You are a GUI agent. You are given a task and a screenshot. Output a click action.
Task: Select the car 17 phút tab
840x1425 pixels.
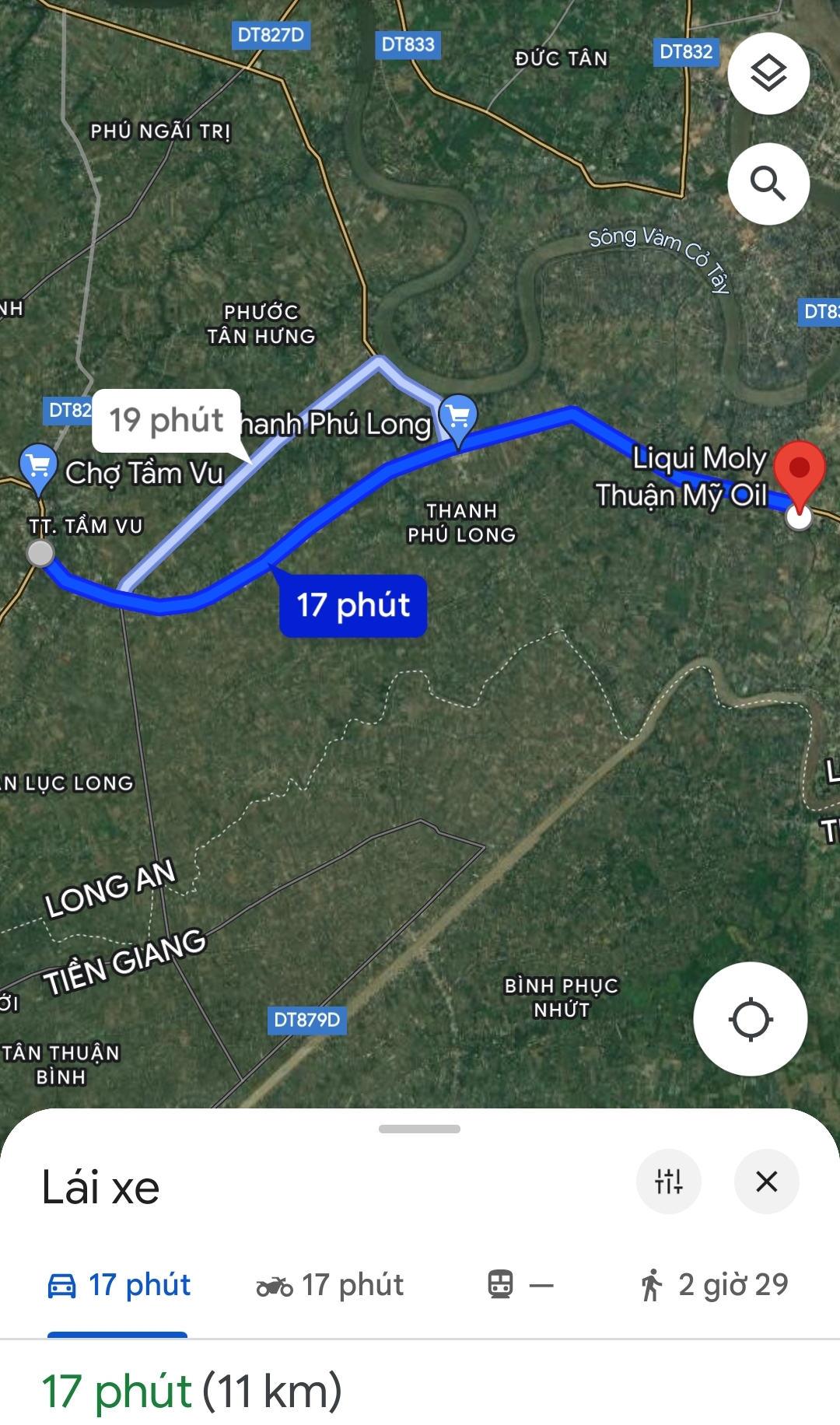point(118,1285)
